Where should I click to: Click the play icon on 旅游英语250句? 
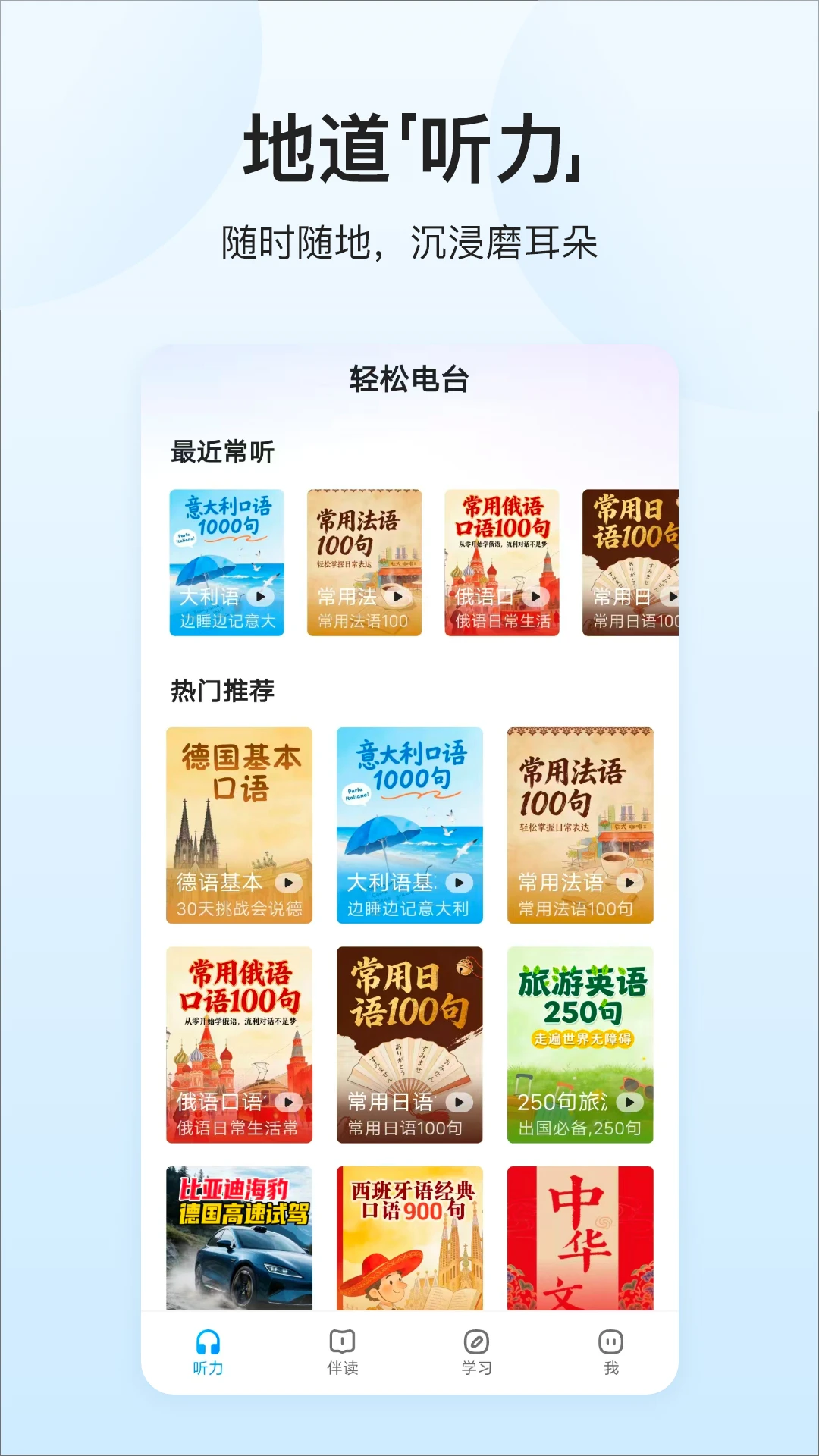629,1103
